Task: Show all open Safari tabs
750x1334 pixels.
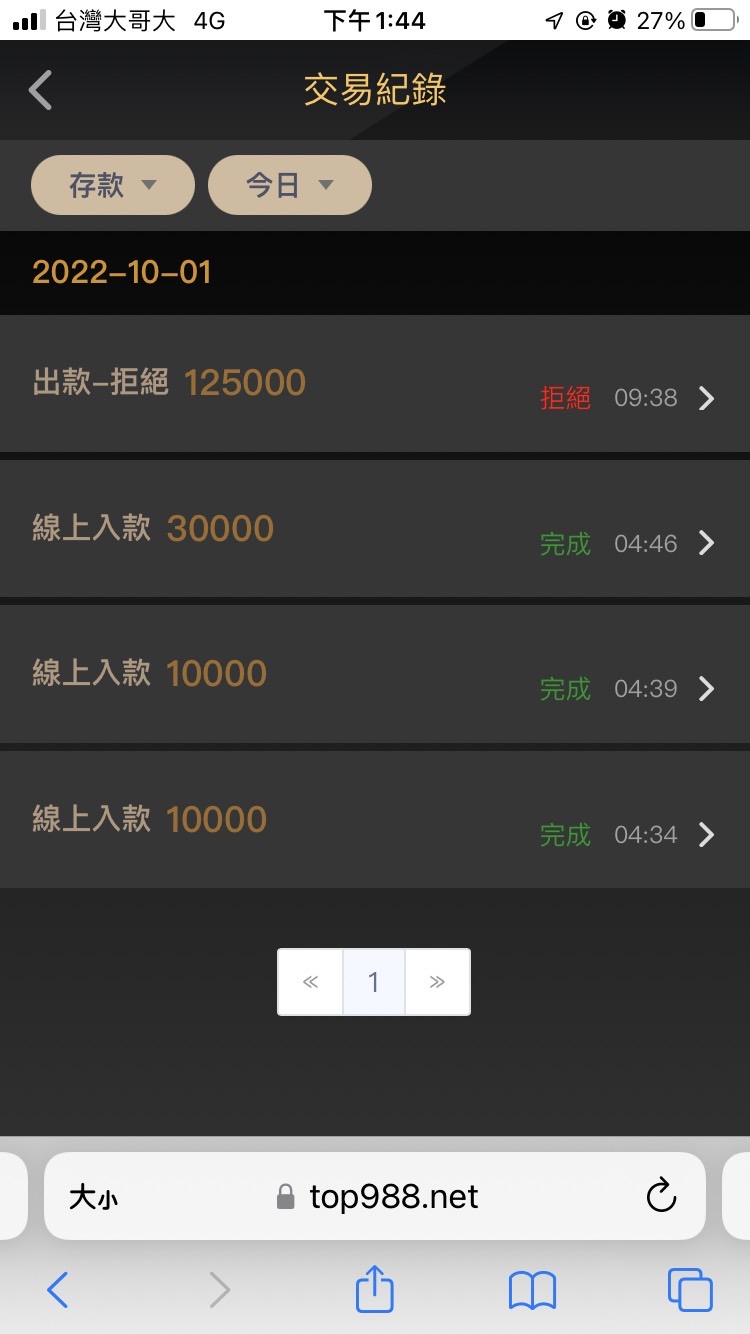Action: click(x=690, y=1290)
